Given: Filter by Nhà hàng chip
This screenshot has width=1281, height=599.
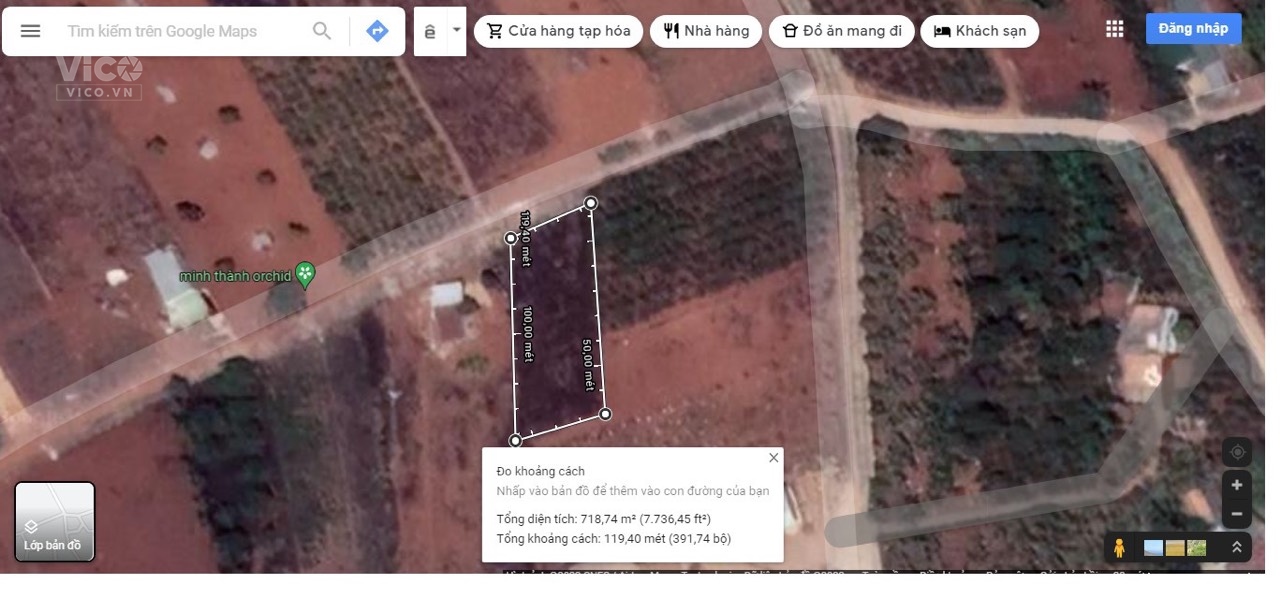Looking at the screenshot, I should coord(706,31).
